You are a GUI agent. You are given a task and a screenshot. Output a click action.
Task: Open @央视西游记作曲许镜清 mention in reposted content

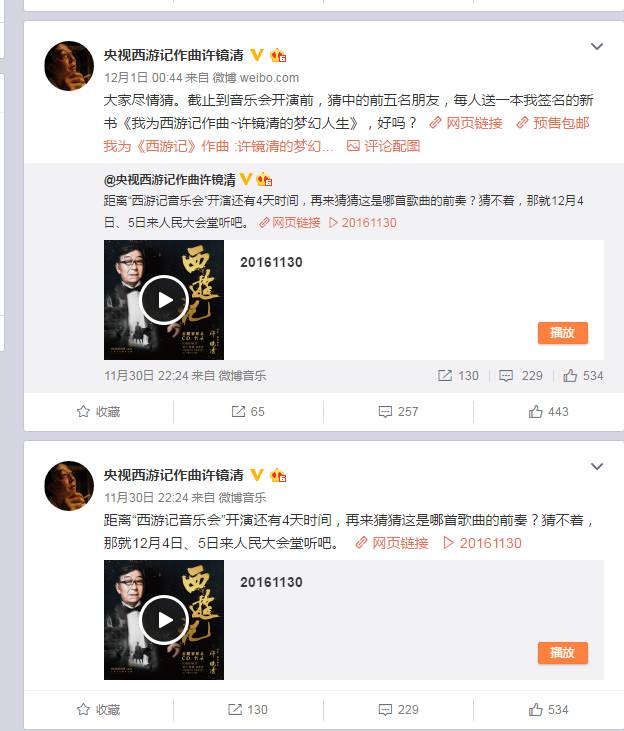(170, 180)
